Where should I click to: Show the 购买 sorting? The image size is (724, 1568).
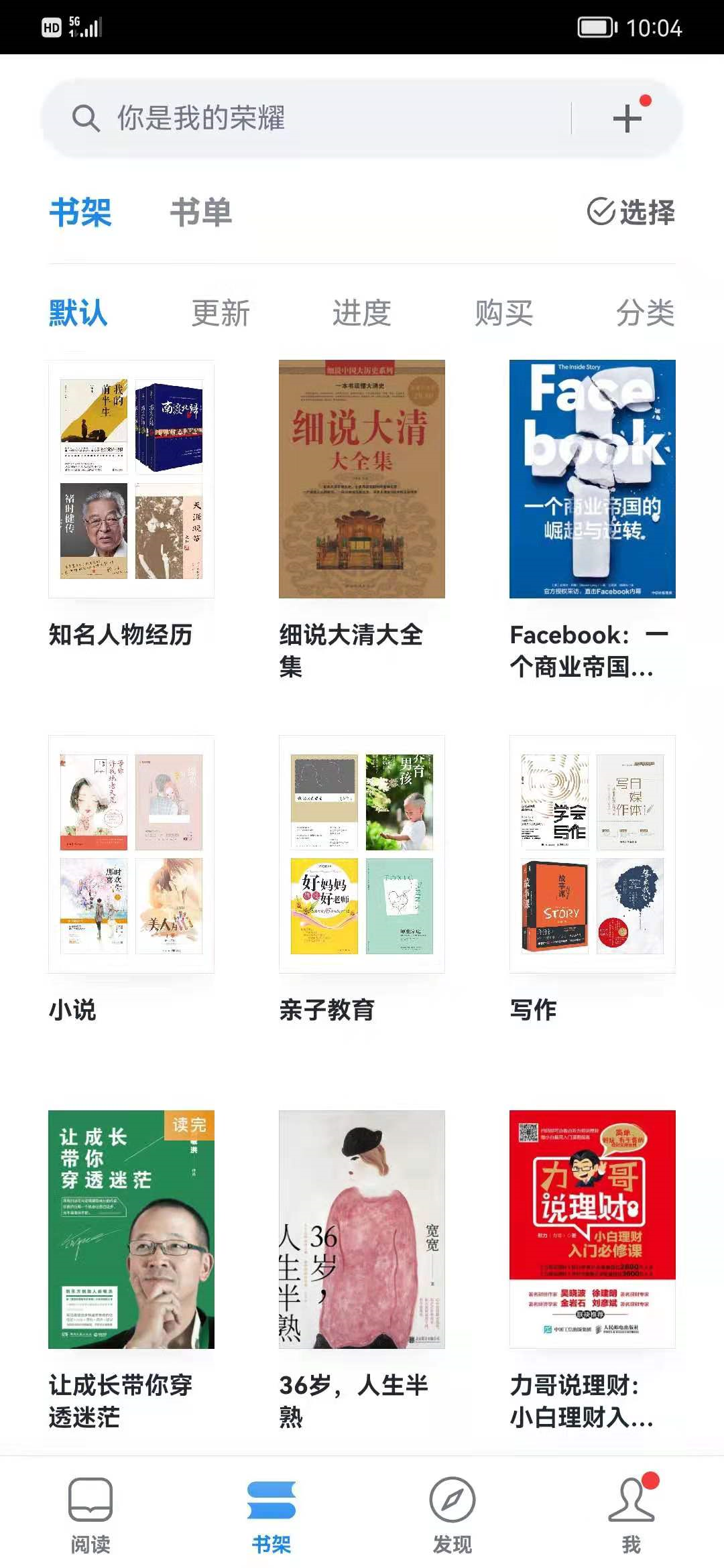[x=503, y=313]
